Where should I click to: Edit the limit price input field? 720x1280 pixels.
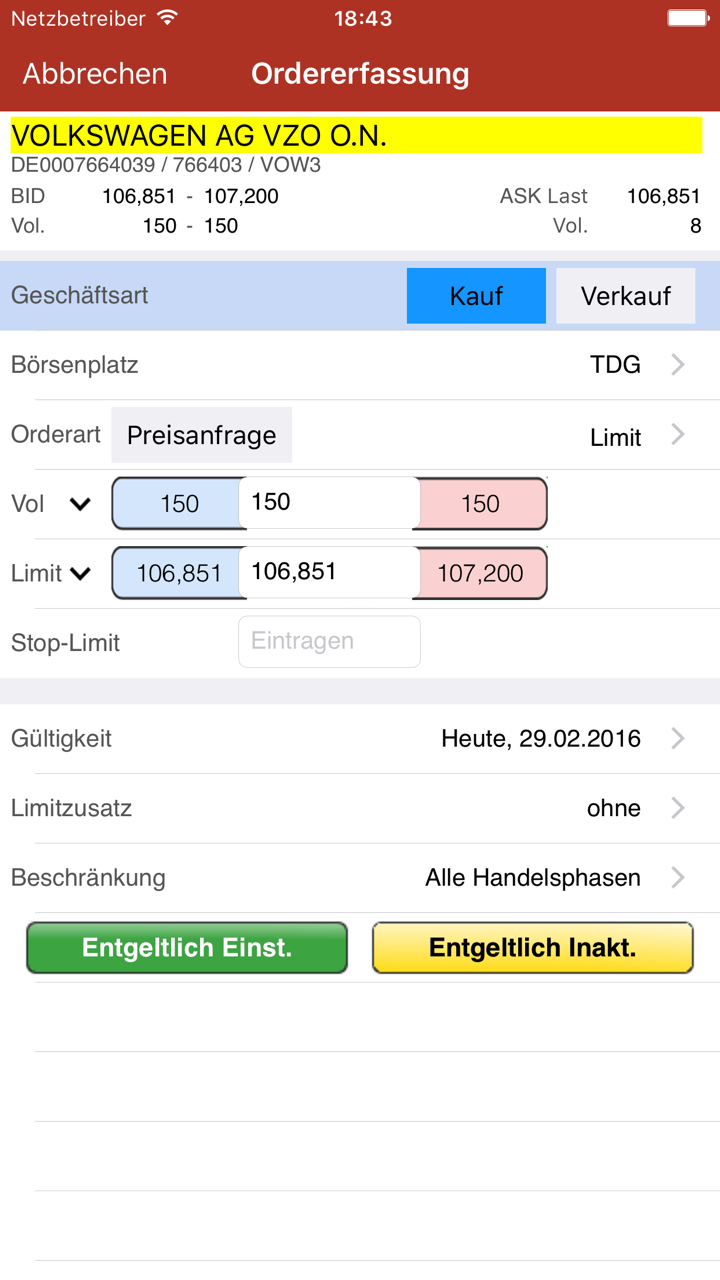click(x=328, y=572)
